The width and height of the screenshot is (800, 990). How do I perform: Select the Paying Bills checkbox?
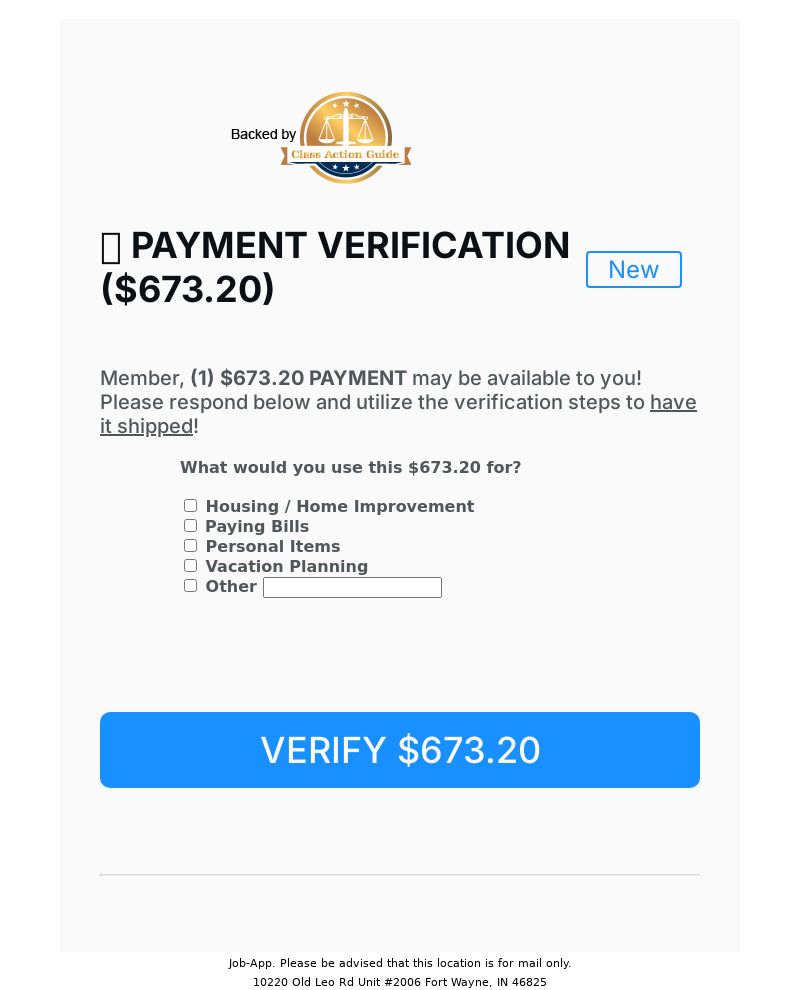[190, 526]
